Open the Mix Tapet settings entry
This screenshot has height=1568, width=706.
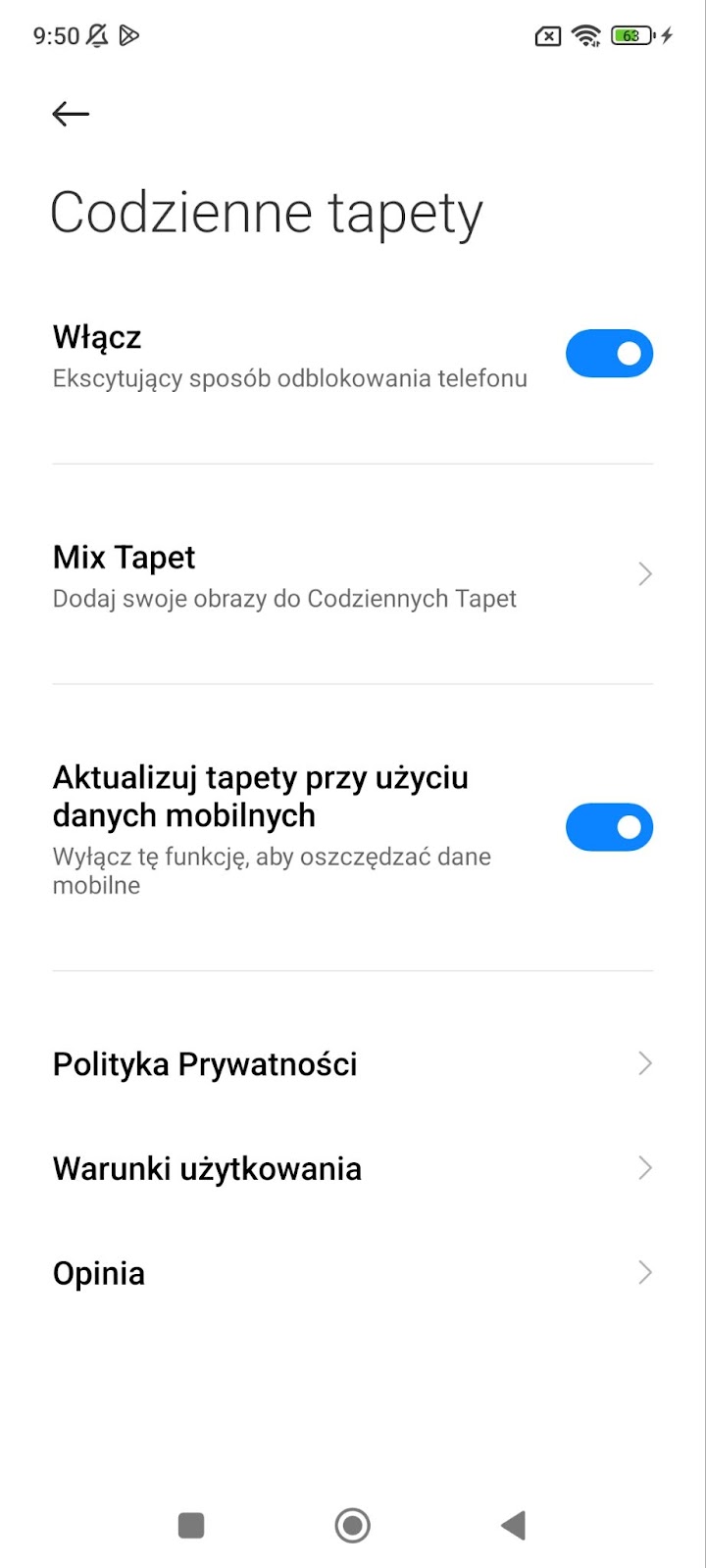[x=125, y=557]
